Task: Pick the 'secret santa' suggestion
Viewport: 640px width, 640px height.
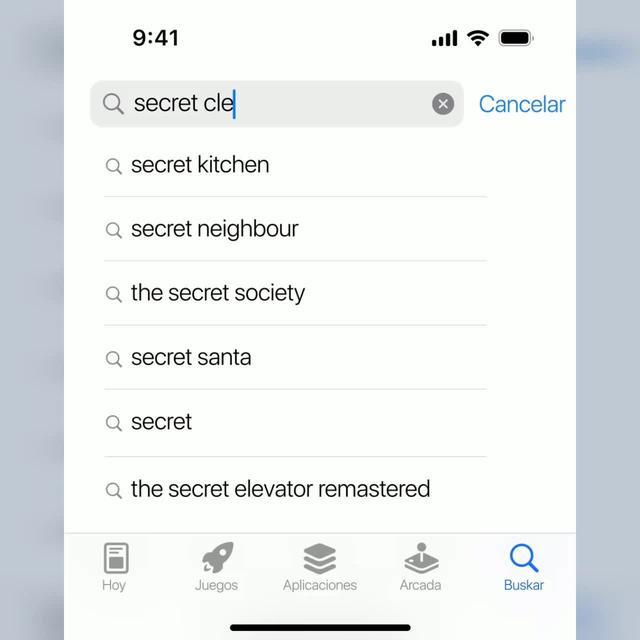Action: point(191,357)
